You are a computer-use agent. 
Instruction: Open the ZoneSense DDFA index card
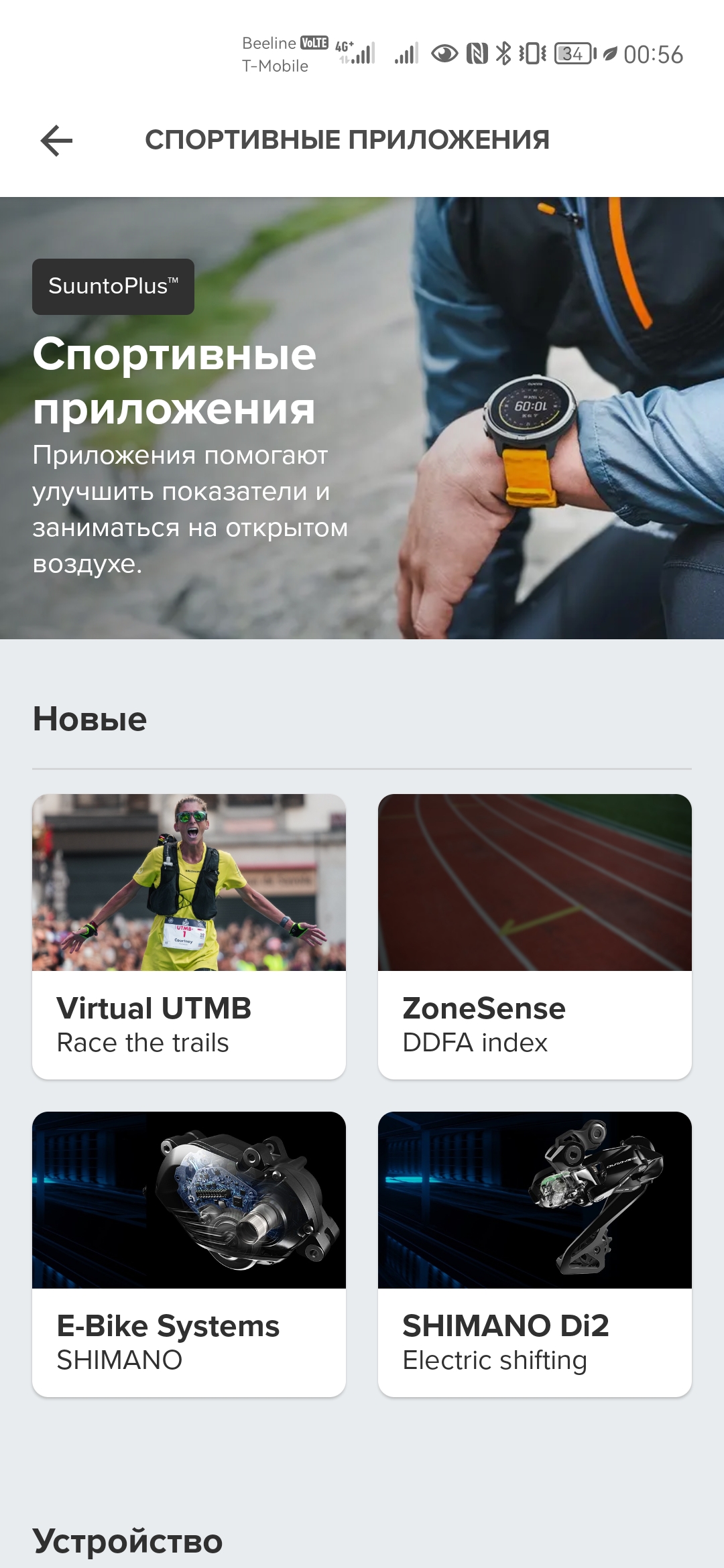point(534,936)
